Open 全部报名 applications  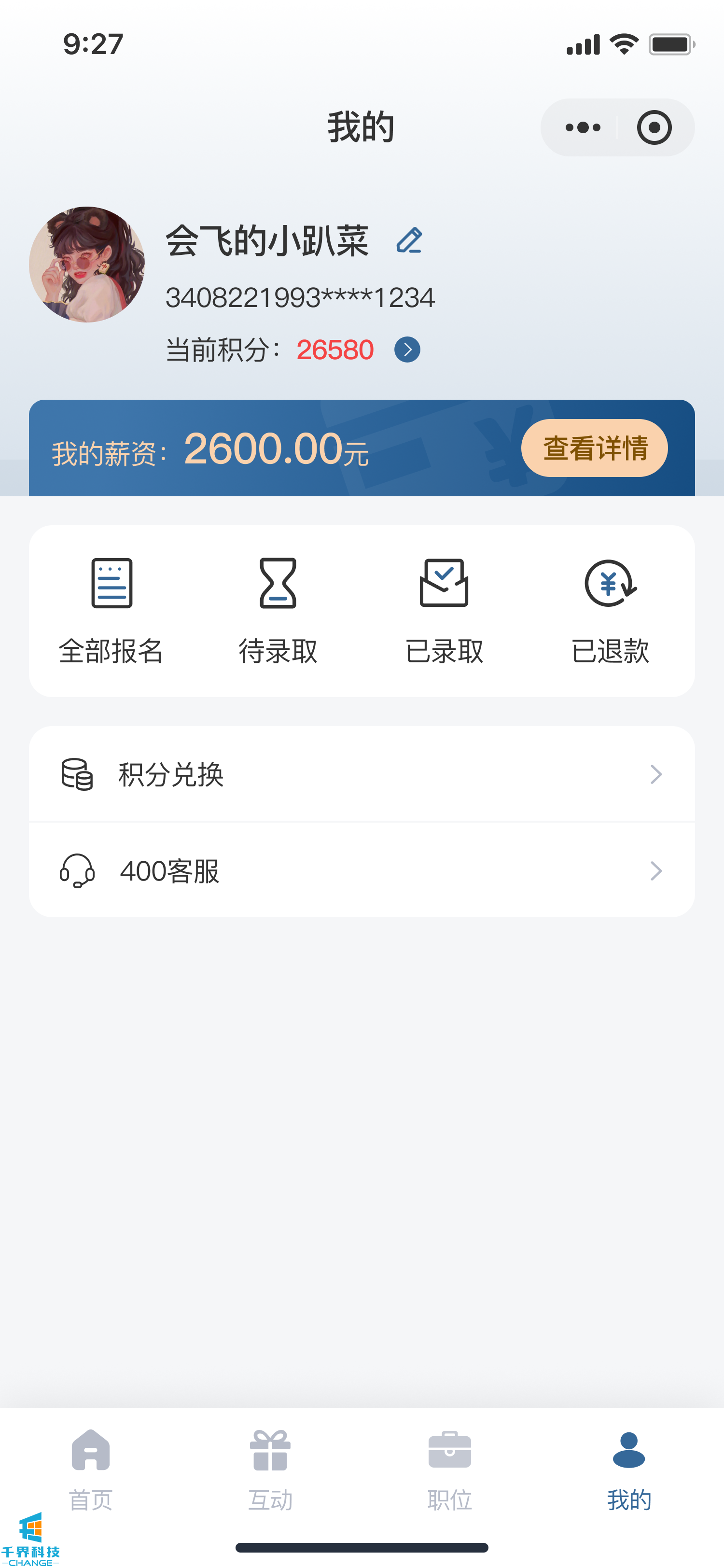pos(111,610)
